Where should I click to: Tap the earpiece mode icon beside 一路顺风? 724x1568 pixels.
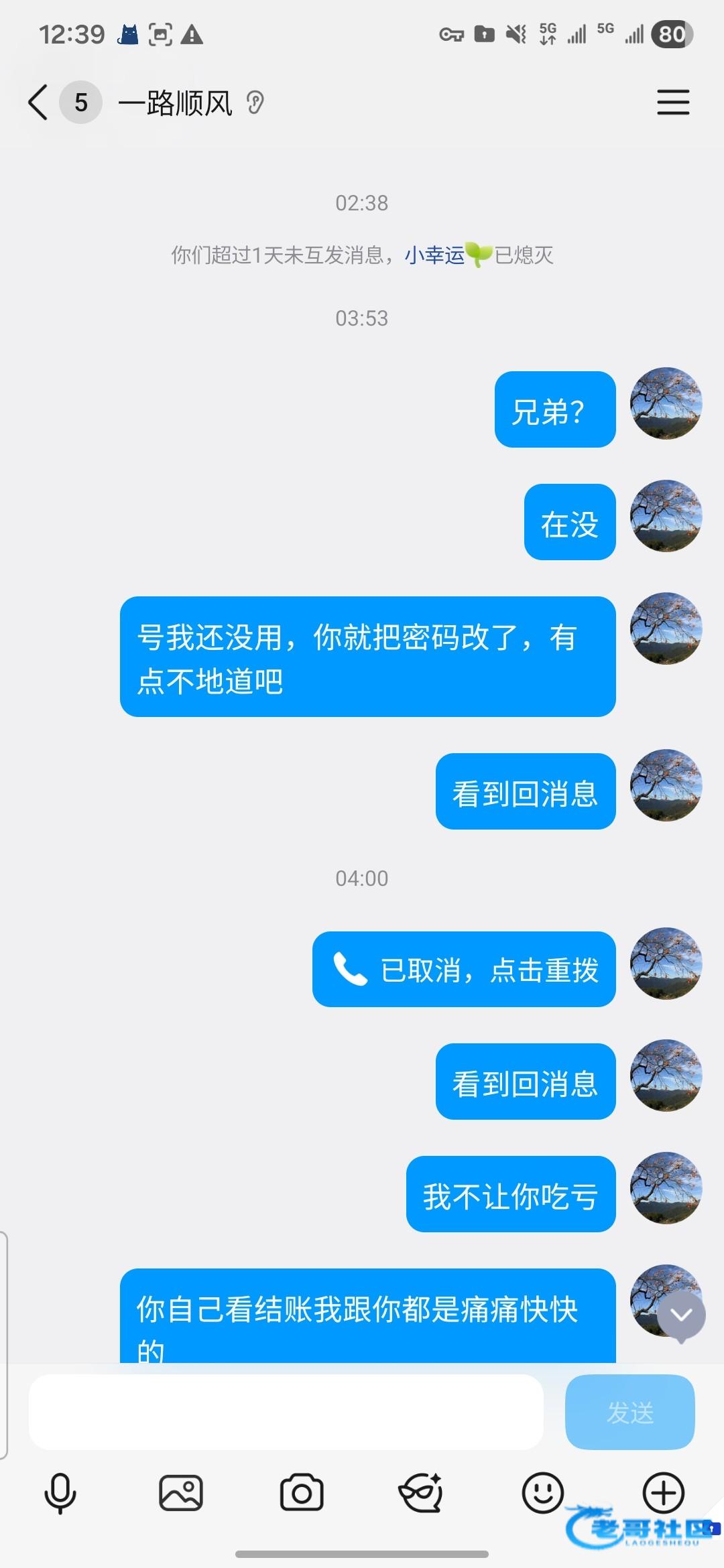pyautogui.click(x=255, y=103)
